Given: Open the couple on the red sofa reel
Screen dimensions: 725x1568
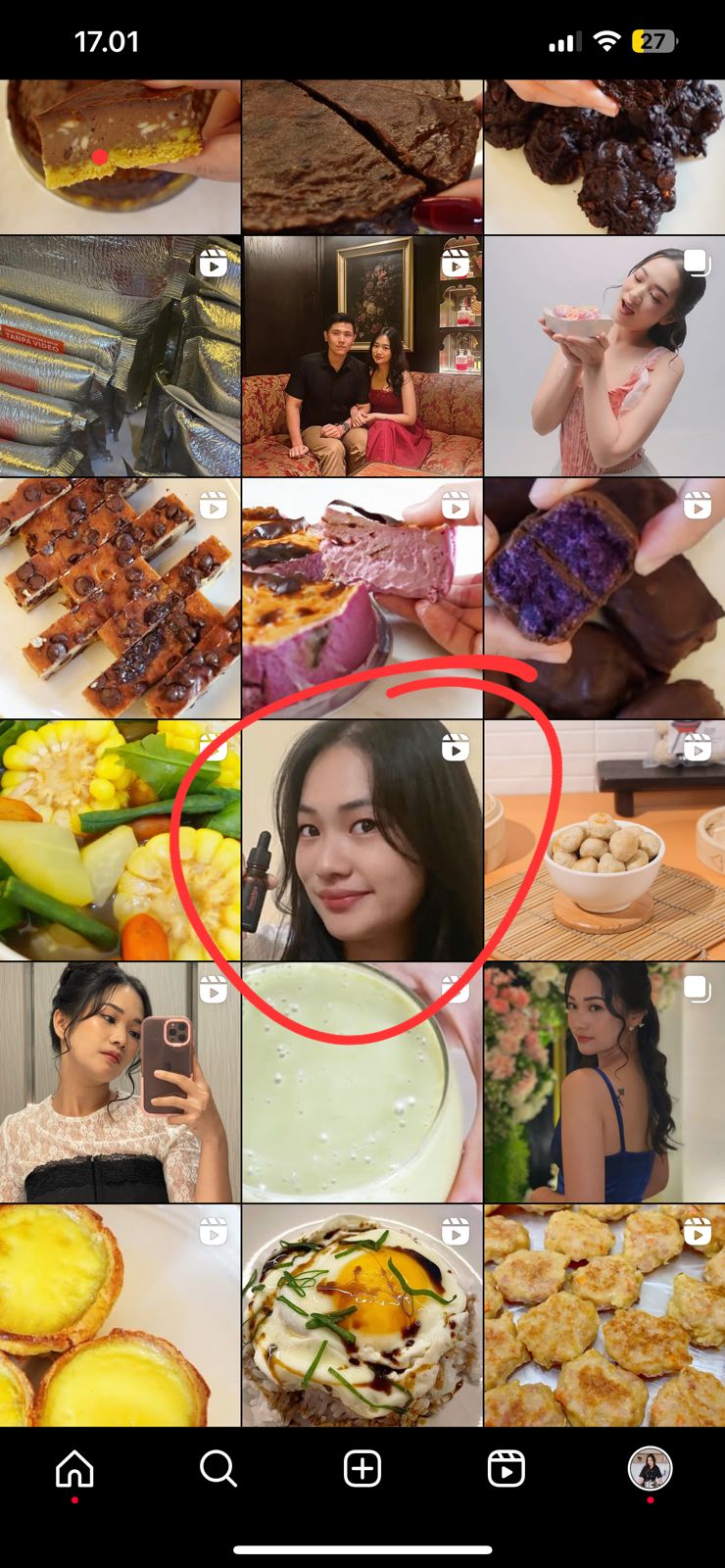Looking at the screenshot, I should tap(362, 356).
